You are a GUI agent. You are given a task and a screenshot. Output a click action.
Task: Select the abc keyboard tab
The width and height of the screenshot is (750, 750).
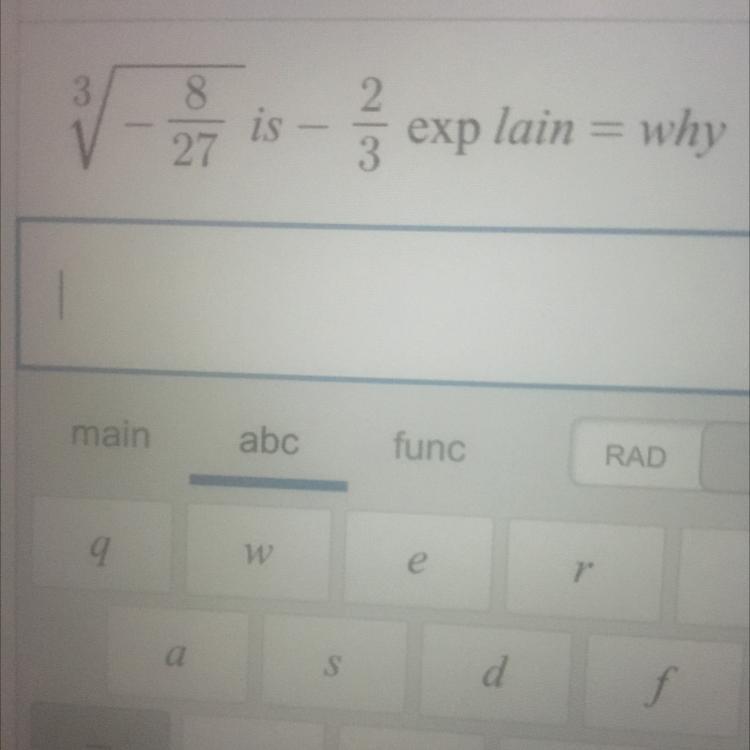(x=269, y=441)
